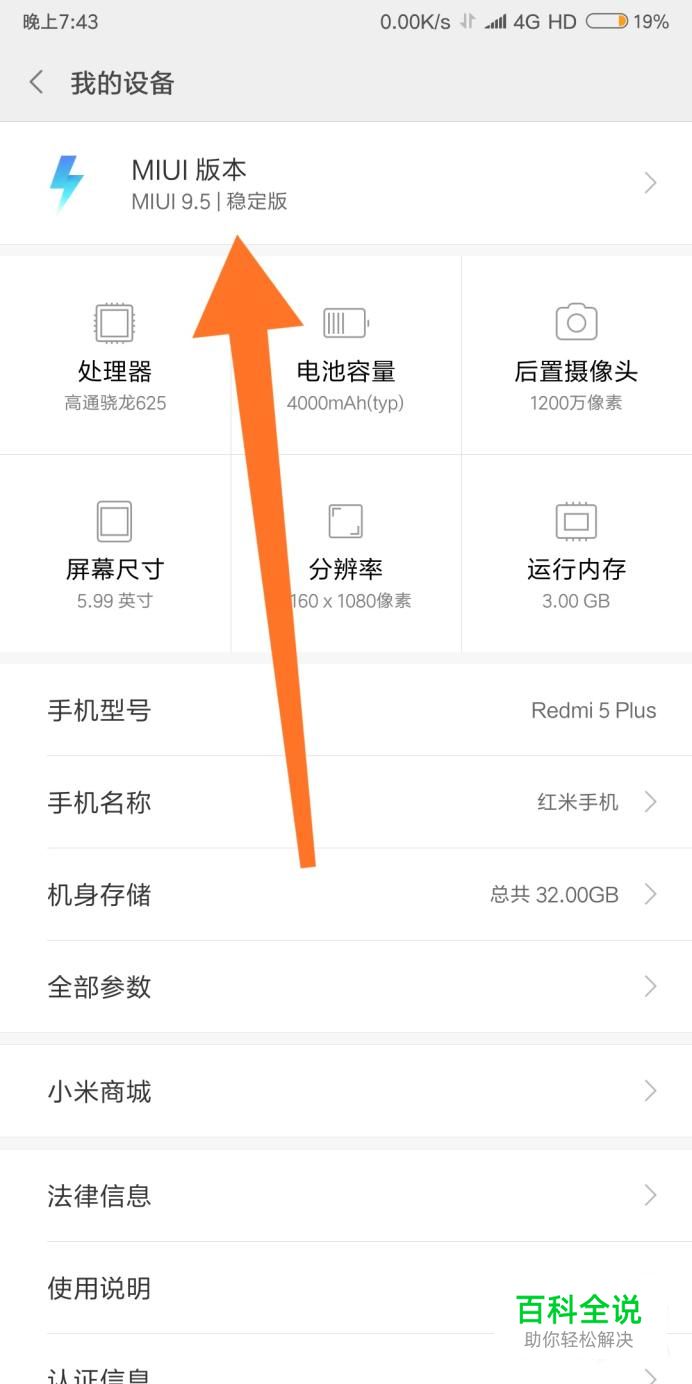This screenshot has height=1384, width=692.
Task: Open 小米商城
Action: [346, 1090]
